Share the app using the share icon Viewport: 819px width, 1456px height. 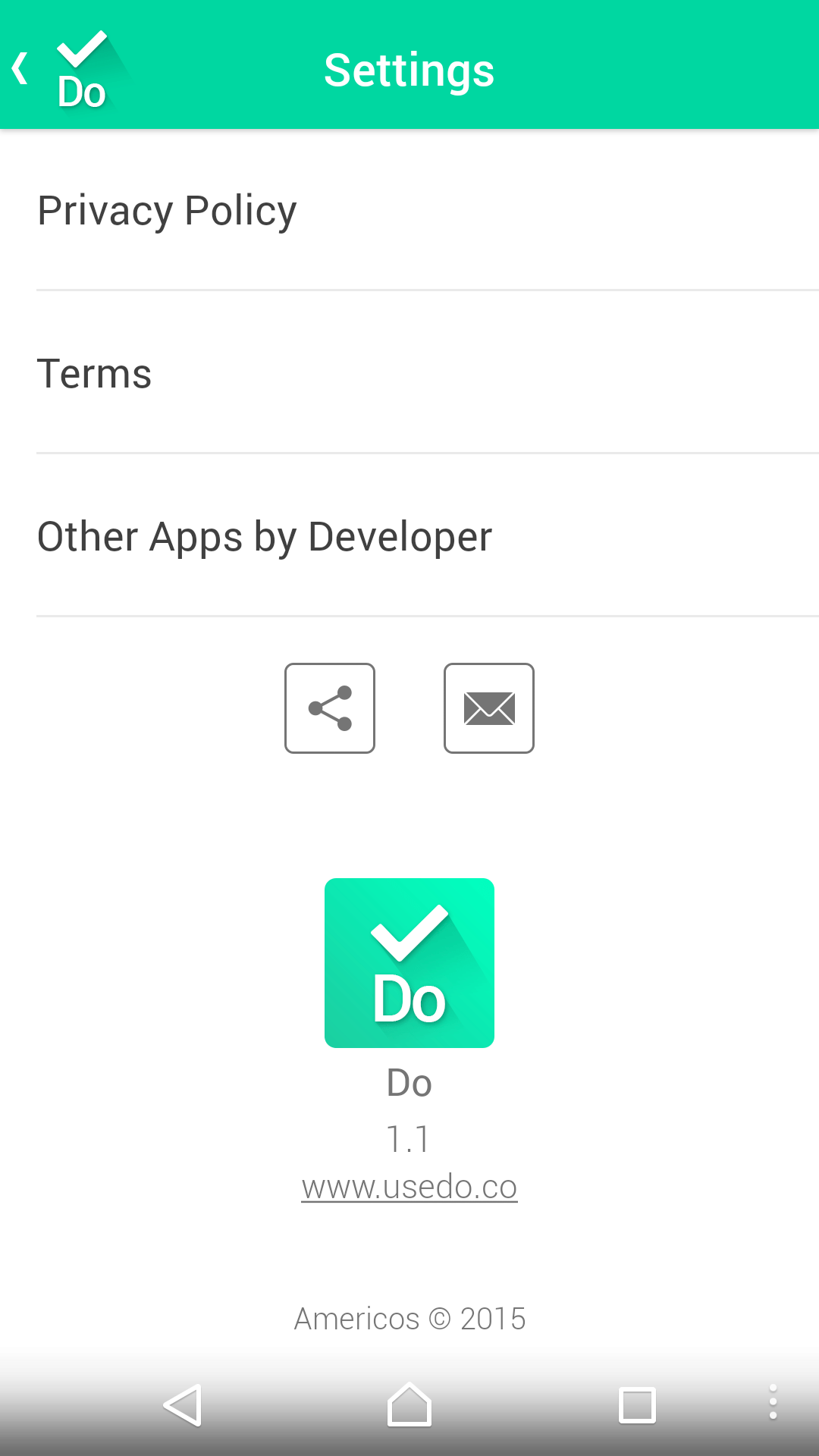330,708
